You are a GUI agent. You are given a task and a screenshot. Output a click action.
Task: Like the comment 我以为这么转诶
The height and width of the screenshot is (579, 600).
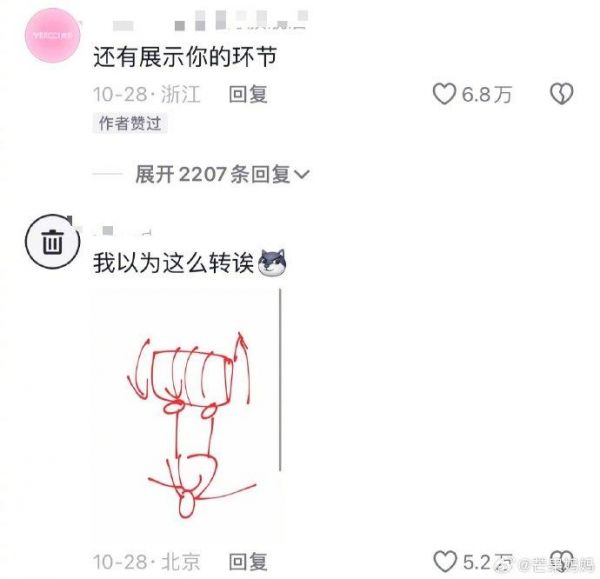tap(444, 561)
